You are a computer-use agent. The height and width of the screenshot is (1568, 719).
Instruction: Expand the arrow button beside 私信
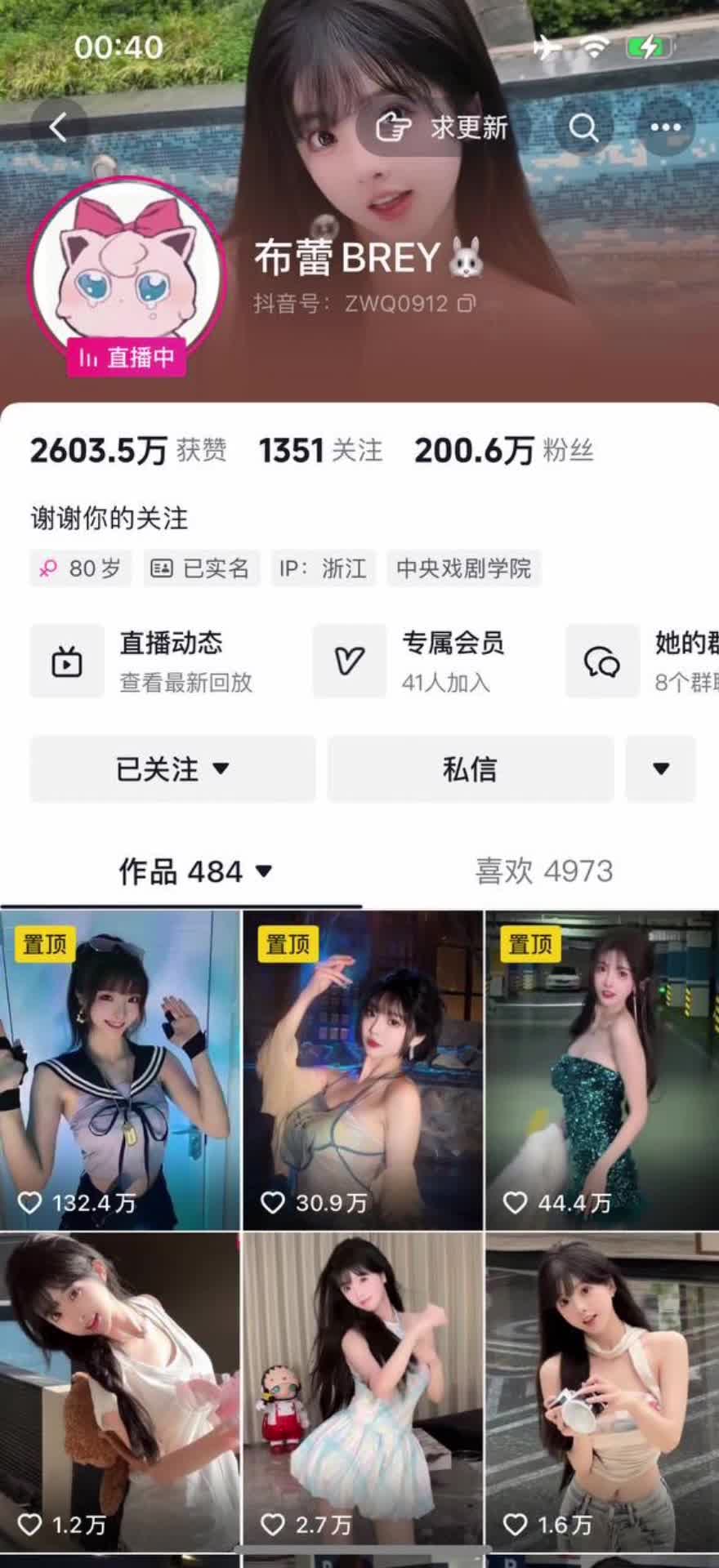[x=660, y=768]
